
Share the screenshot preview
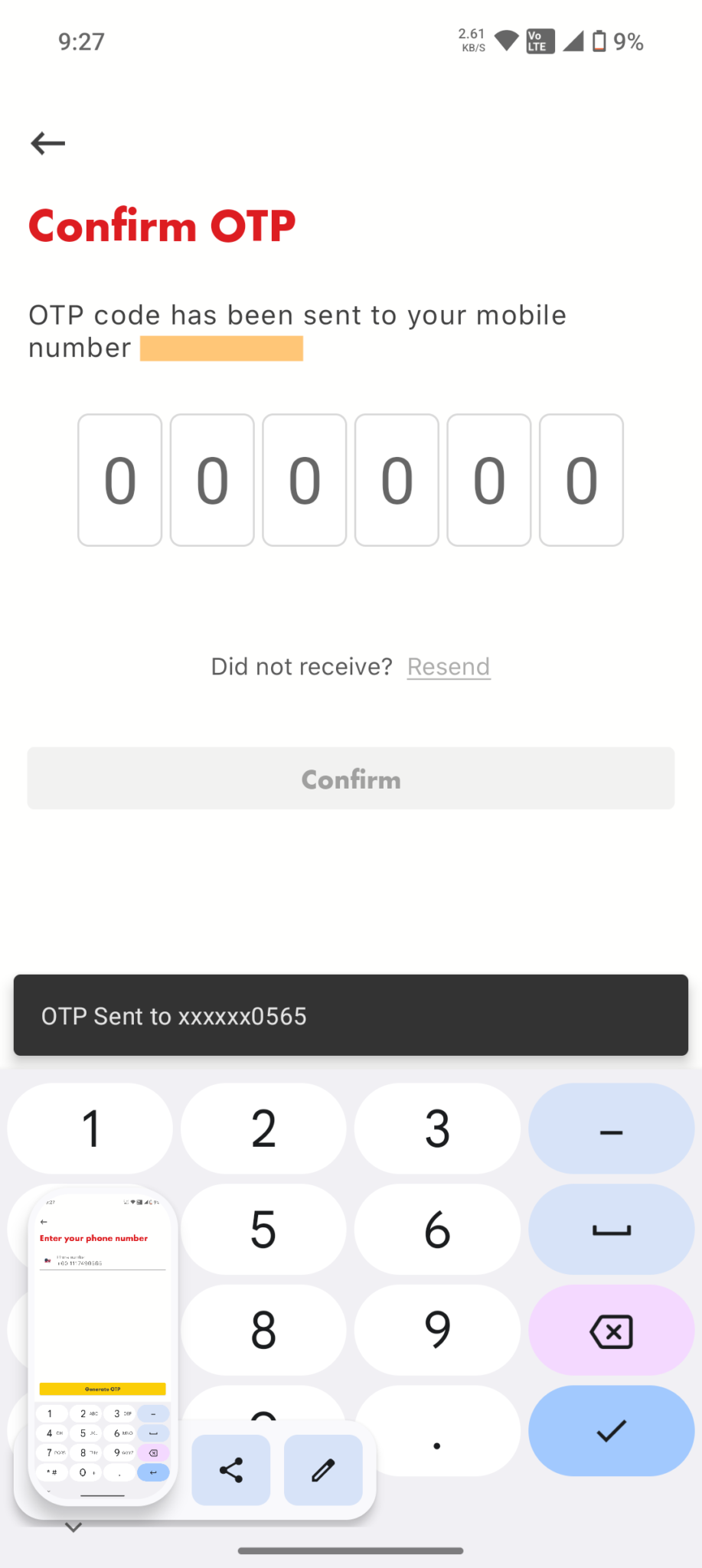231,1470
